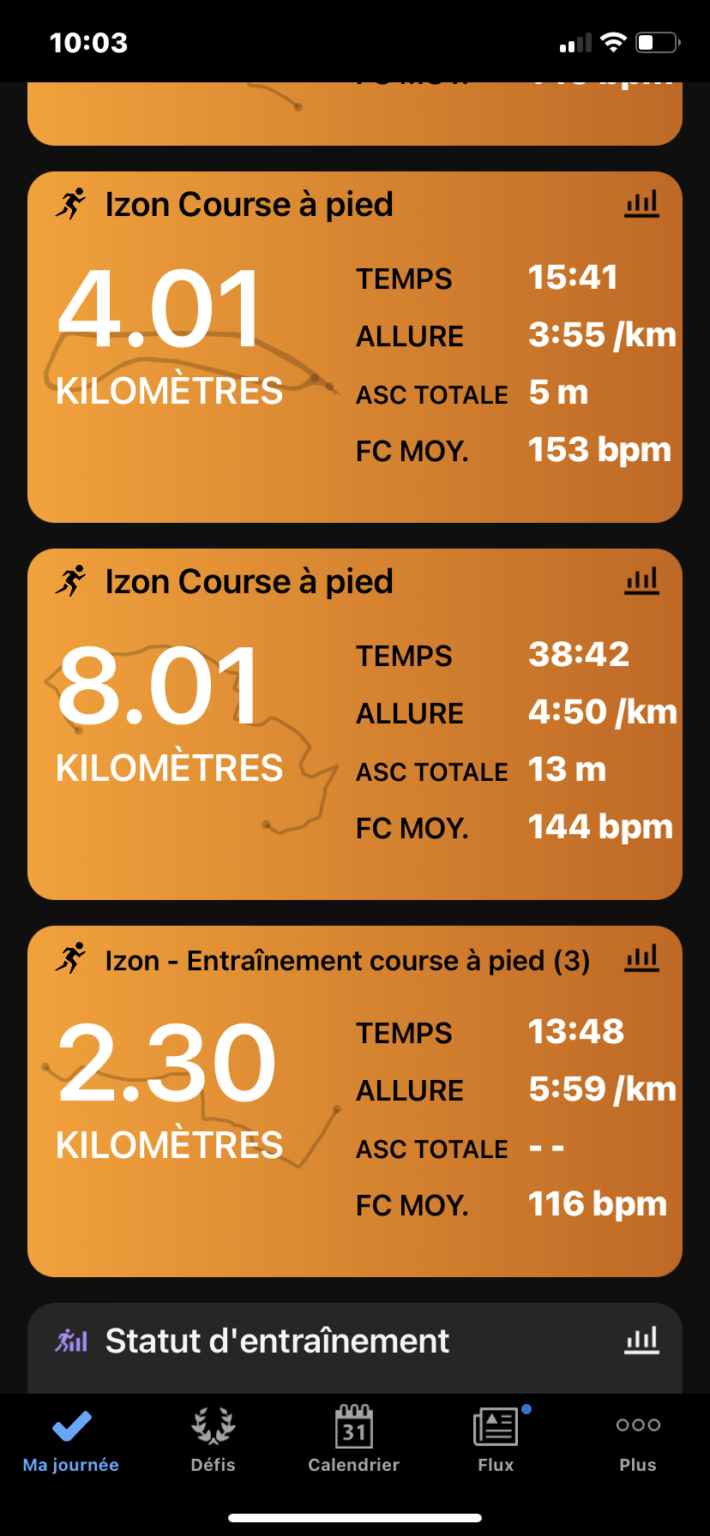Viewport: 710px width, 1536px height.
Task: Open the 8.01 km Izon run card
Action: [x=355, y=724]
